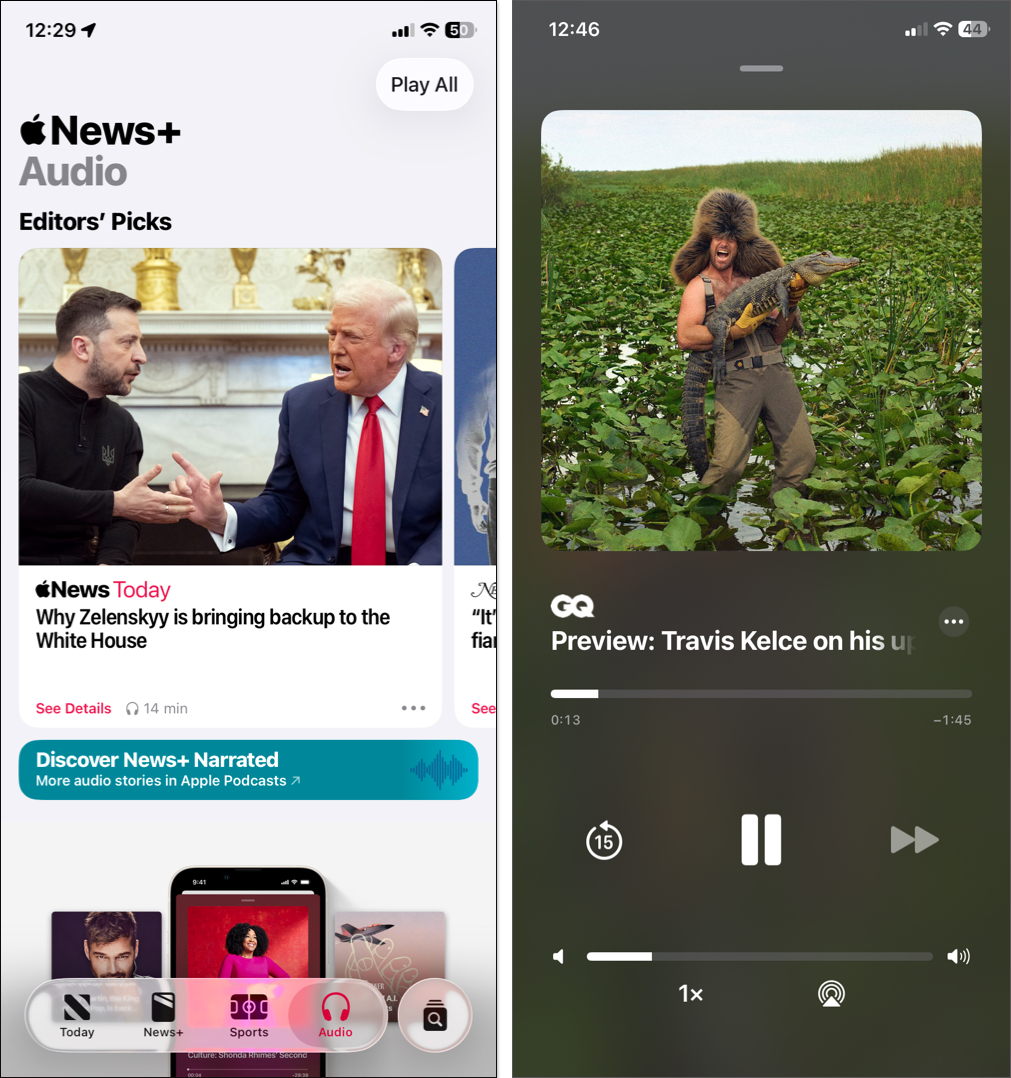This screenshot has height=1078, width=1011.
Task: Open See Details for the Zelenskyy story
Action: 73,708
